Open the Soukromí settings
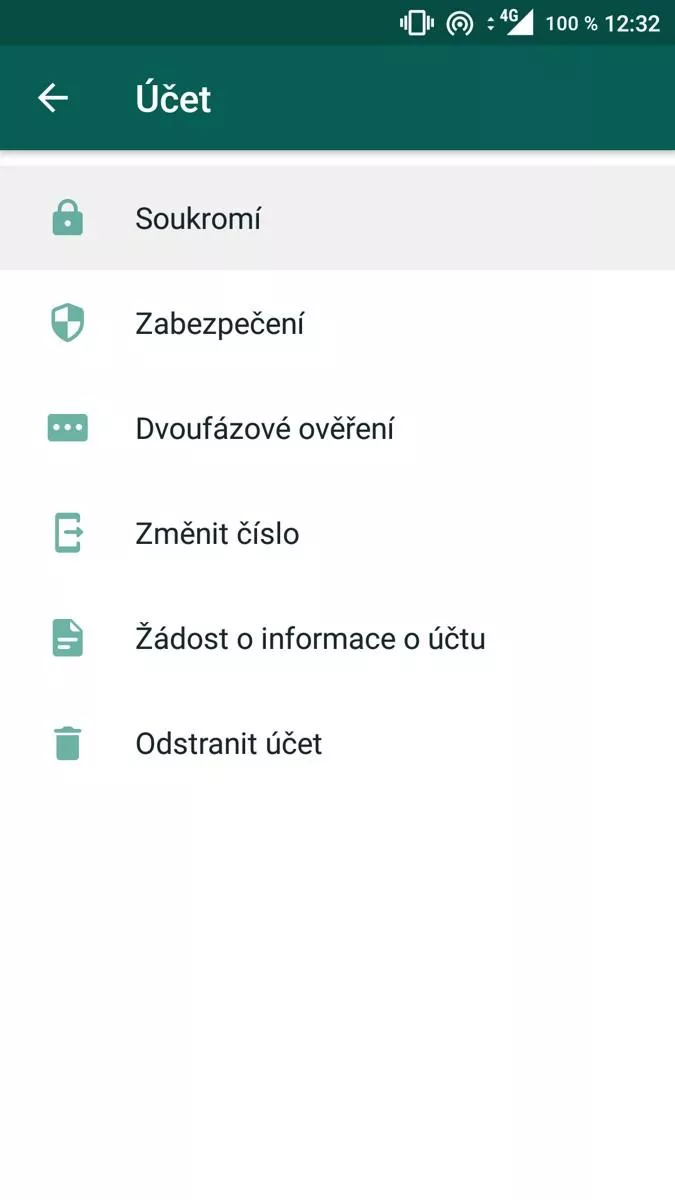675x1200 pixels. coord(337,218)
